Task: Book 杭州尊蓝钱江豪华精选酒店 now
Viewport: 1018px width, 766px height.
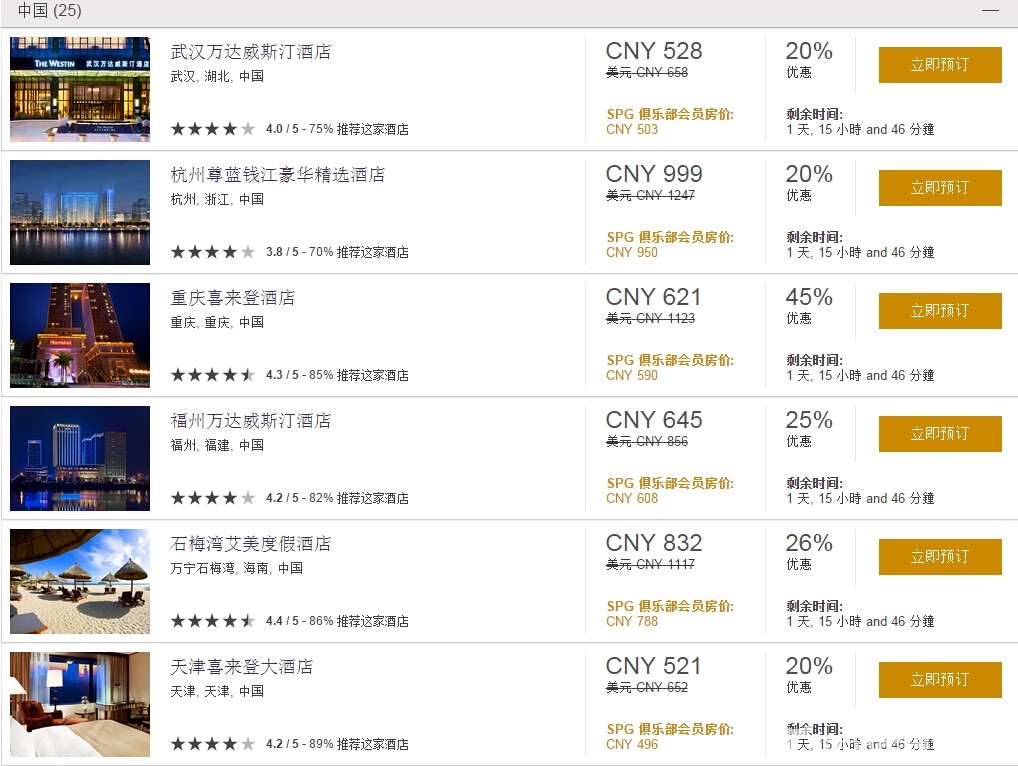Action: [939, 188]
